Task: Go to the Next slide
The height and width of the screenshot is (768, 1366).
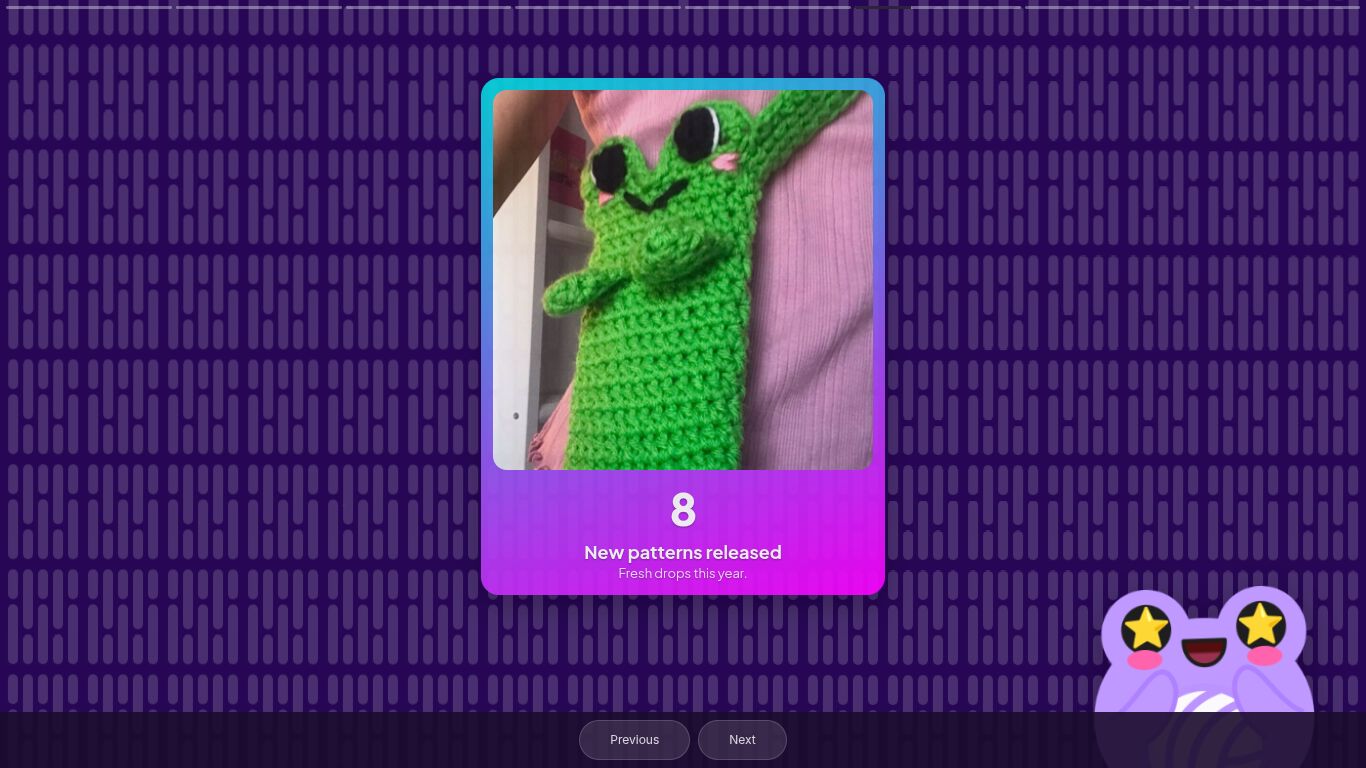Action: click(x=742, y=740)
